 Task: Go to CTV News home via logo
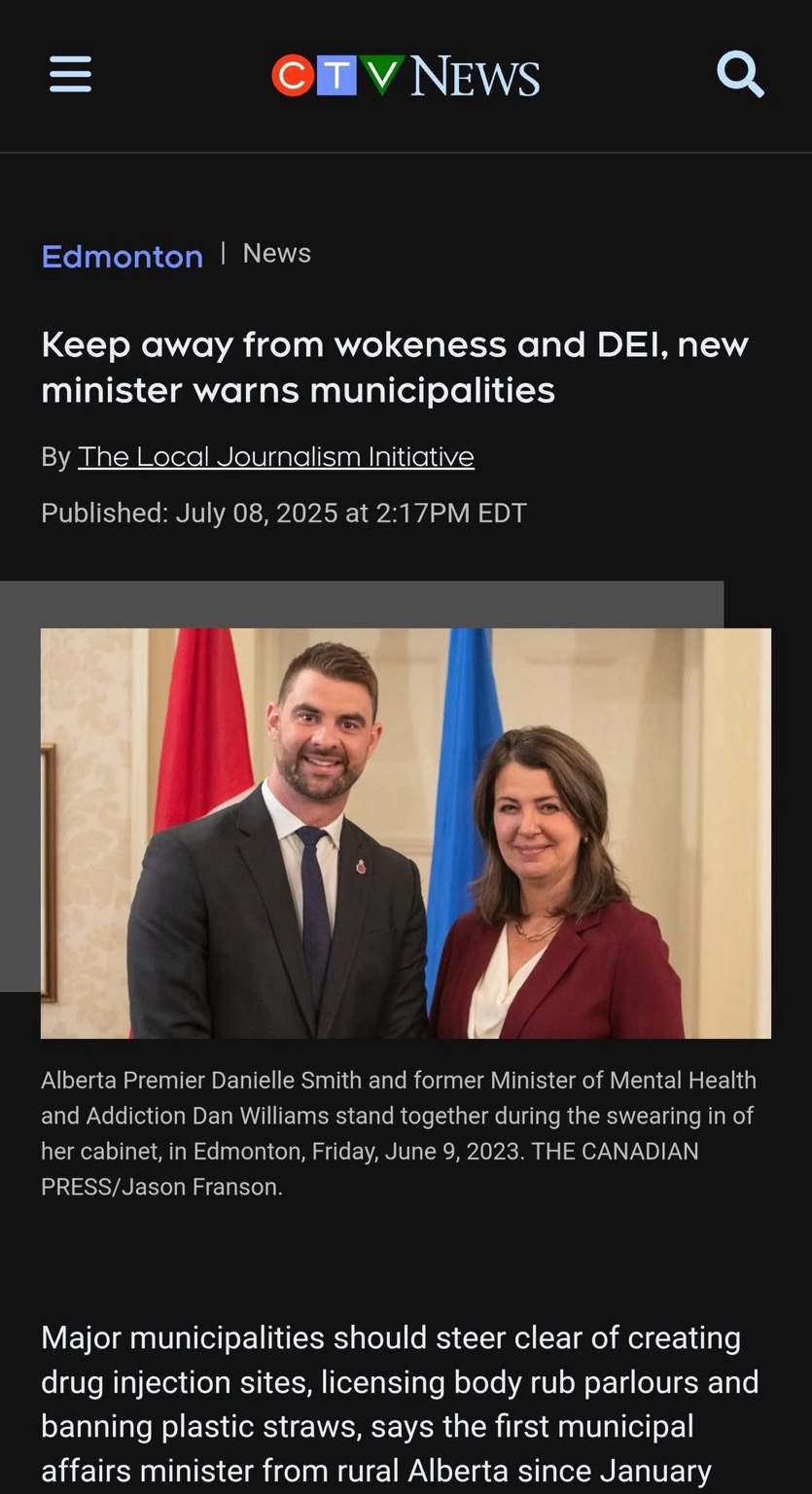click(x=406, y=76)
